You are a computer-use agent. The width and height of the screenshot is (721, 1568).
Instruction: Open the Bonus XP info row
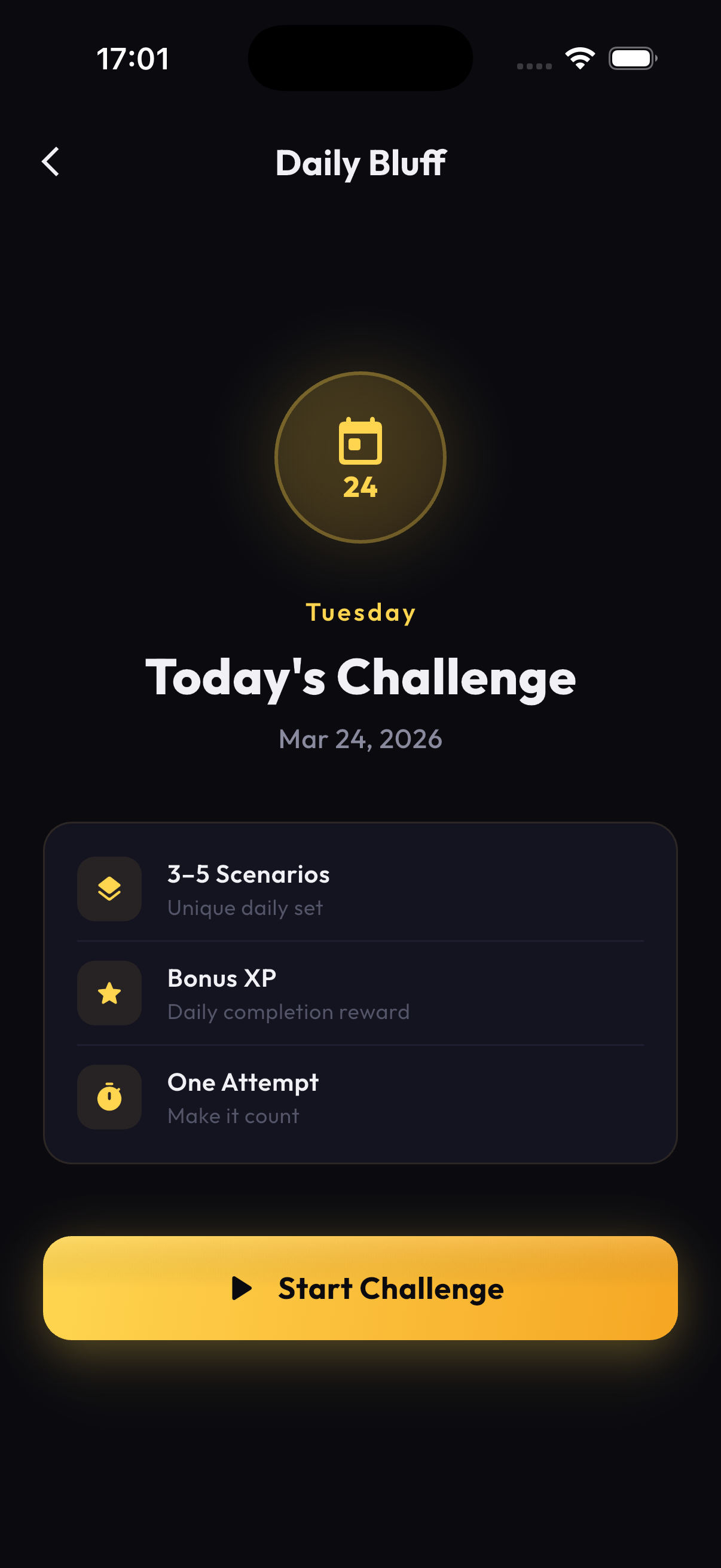360,993
